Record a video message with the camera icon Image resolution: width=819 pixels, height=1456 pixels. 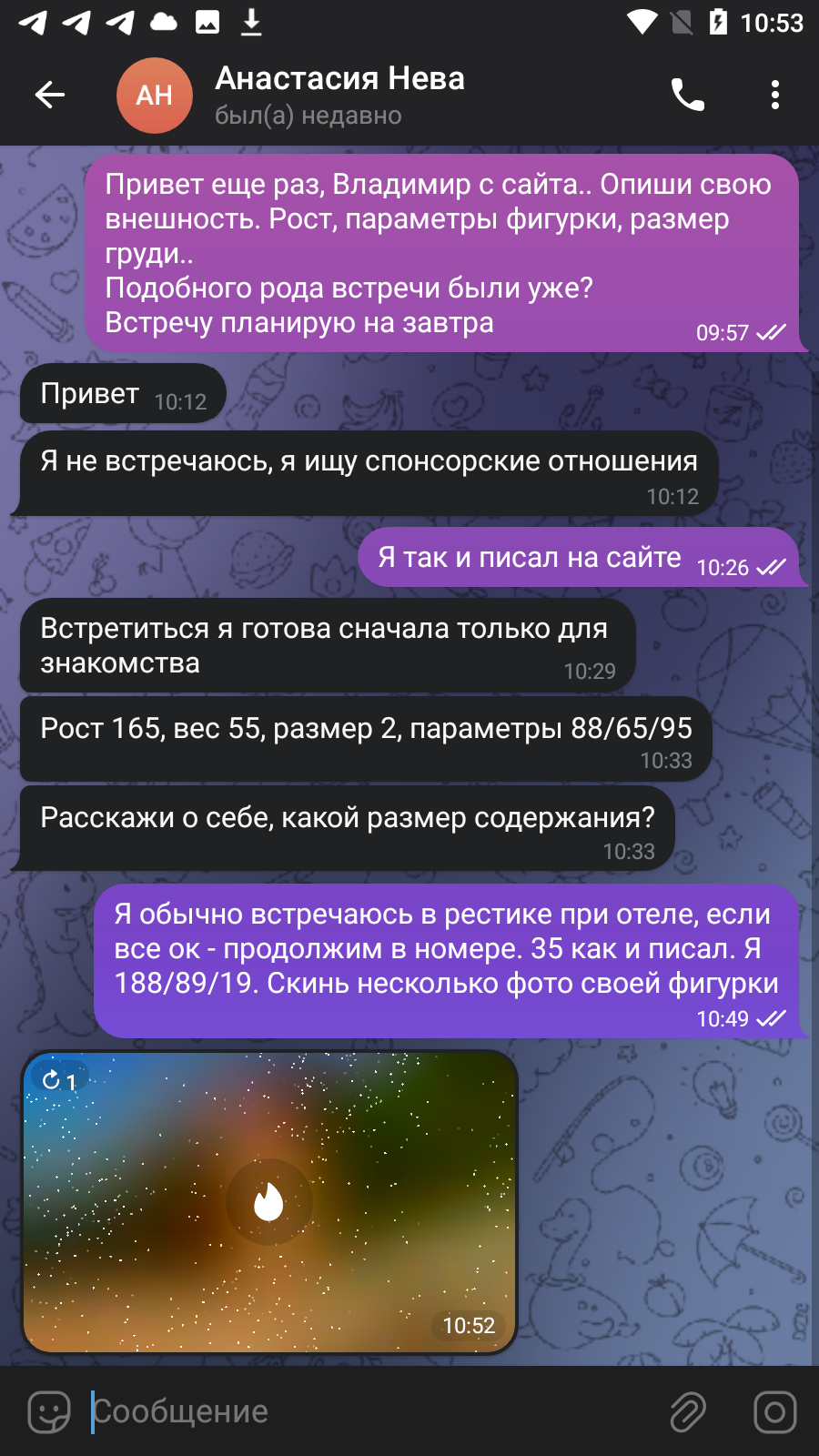coord(775,1412)
